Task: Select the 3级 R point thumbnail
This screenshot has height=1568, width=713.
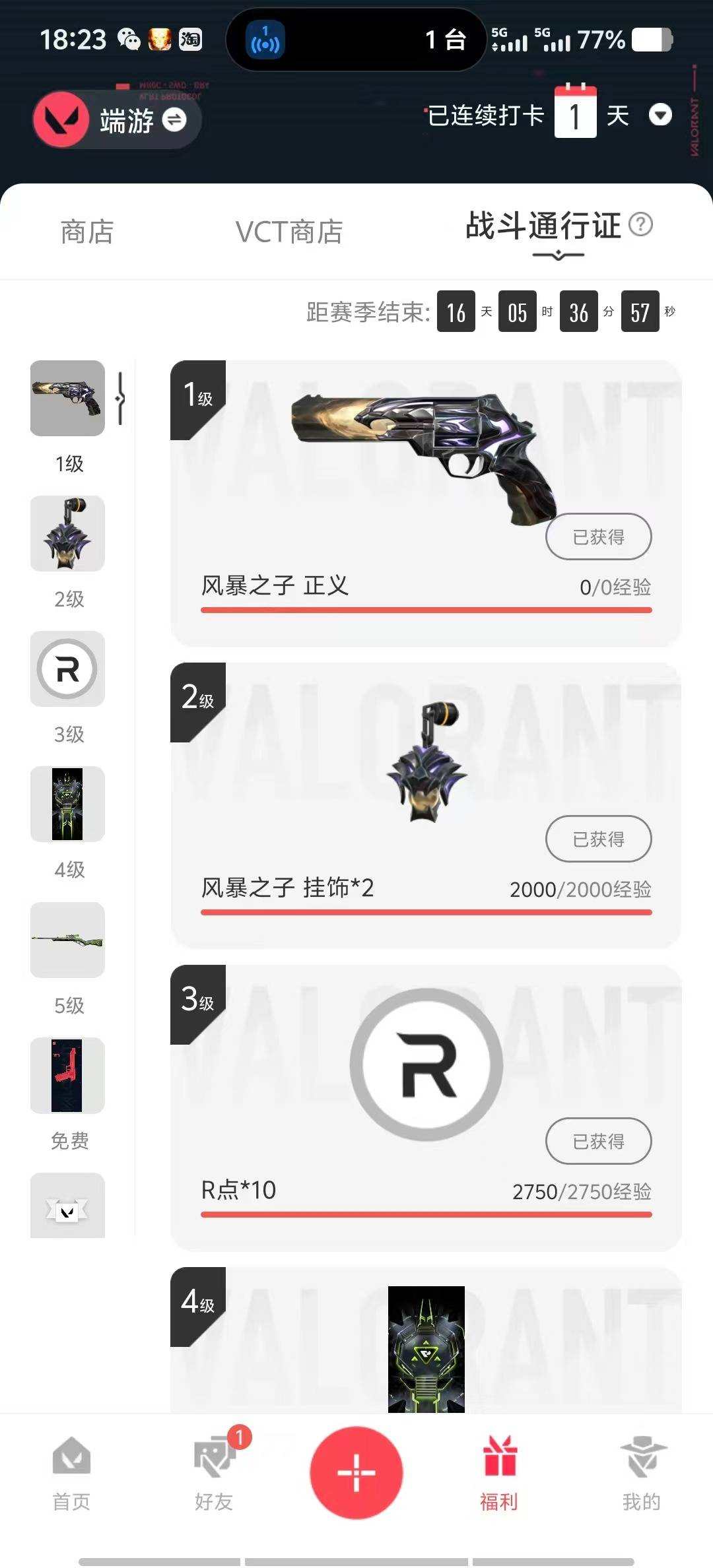Action: pyautogui.click(x=67, y=669)
